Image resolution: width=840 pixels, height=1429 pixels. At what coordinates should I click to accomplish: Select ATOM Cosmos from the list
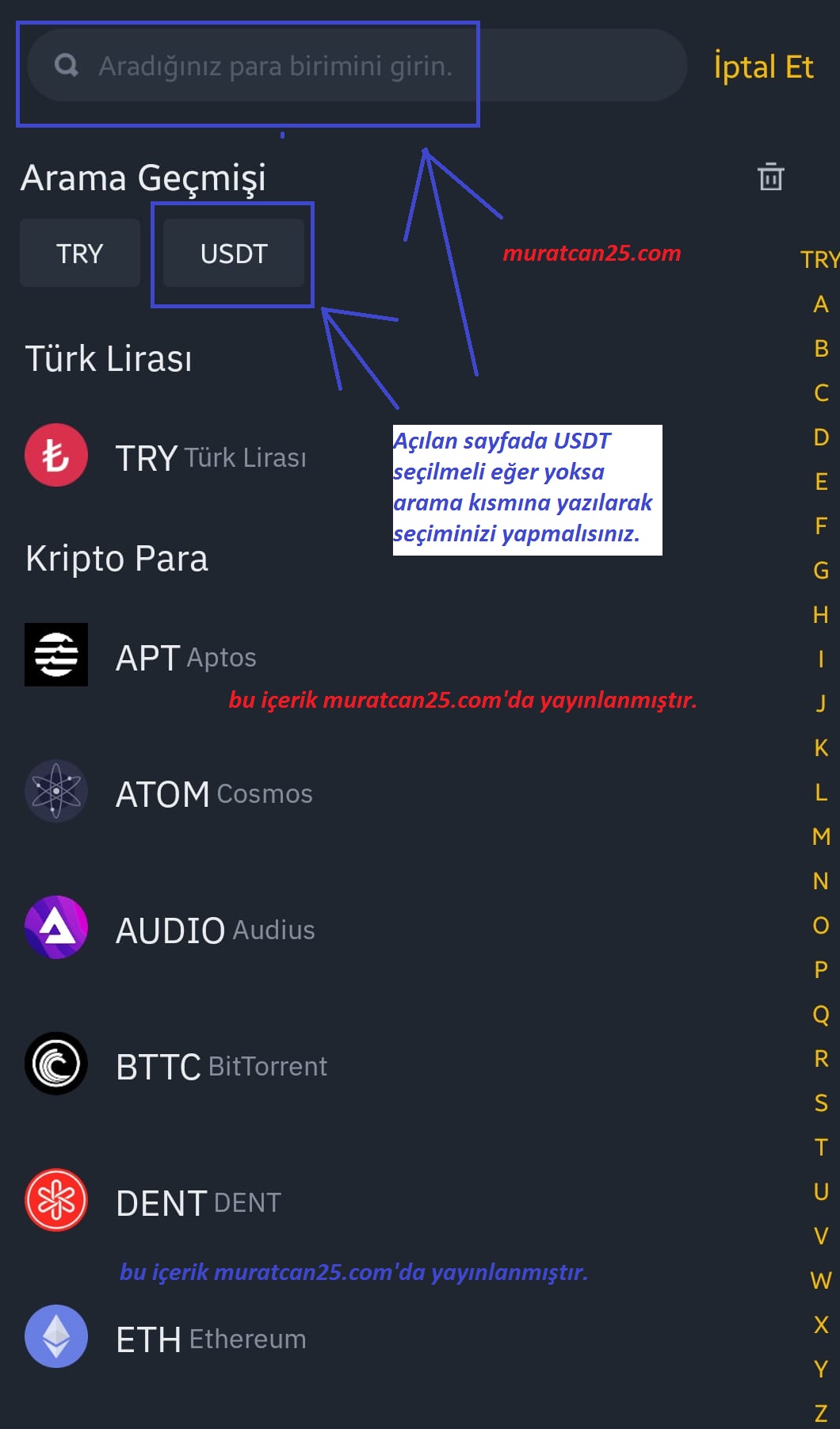click(214, 793)
